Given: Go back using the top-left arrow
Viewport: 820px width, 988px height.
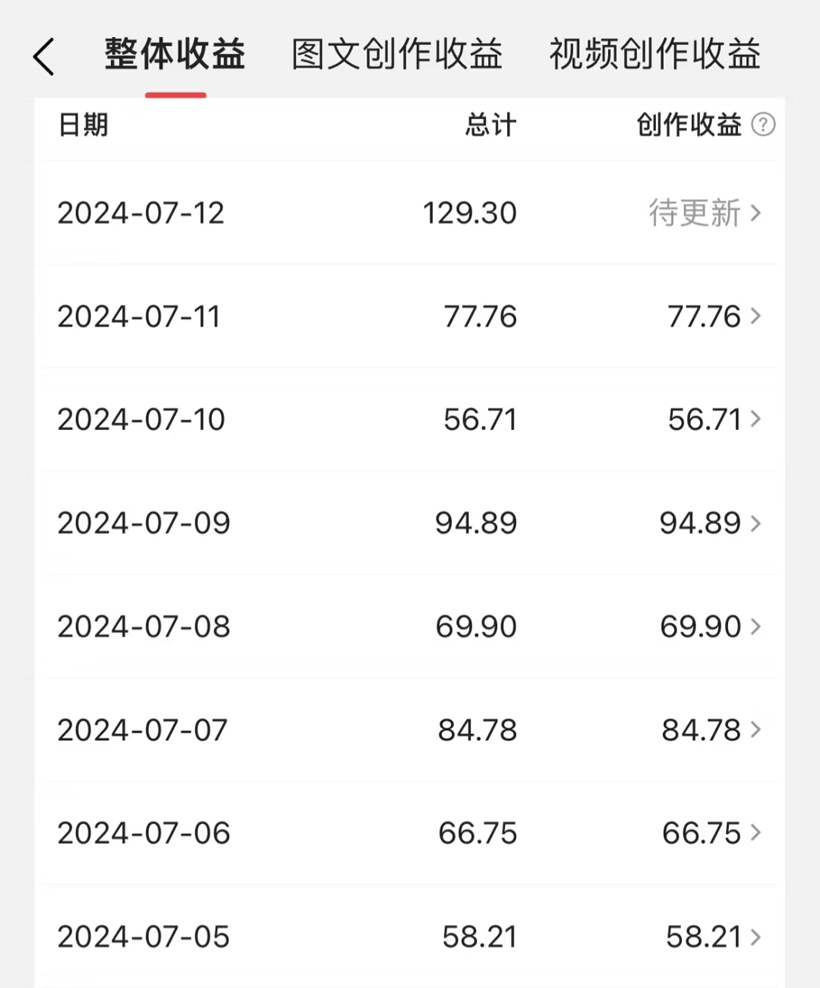Looking at the screenshot, I should 44,57.
